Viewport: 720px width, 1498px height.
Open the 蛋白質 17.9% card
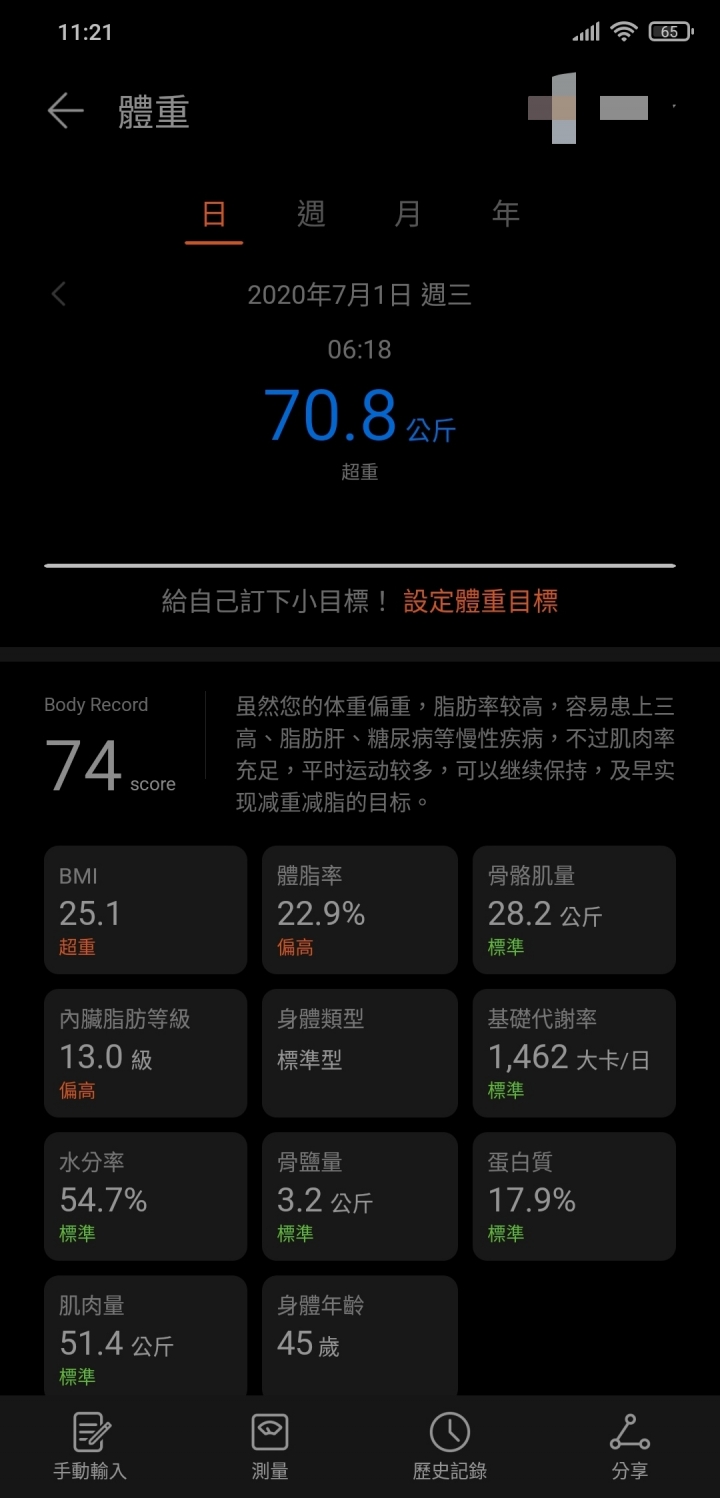(574, 1195)
